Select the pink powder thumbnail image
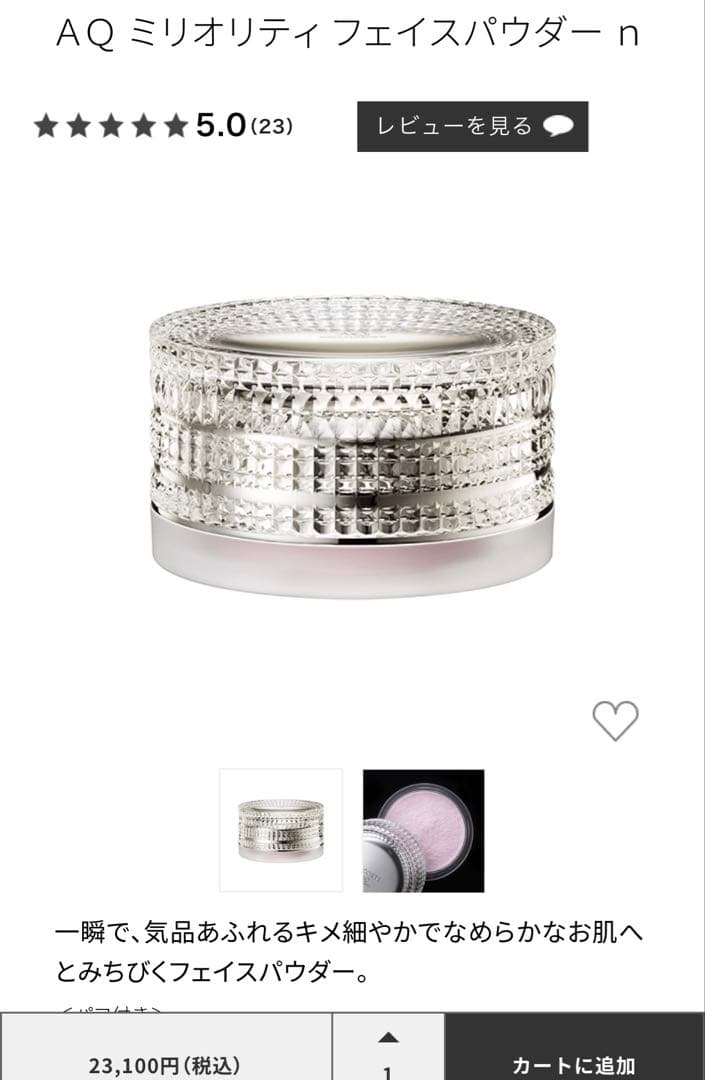Viewport: 705px width, 1080px height. click(423, 830)
